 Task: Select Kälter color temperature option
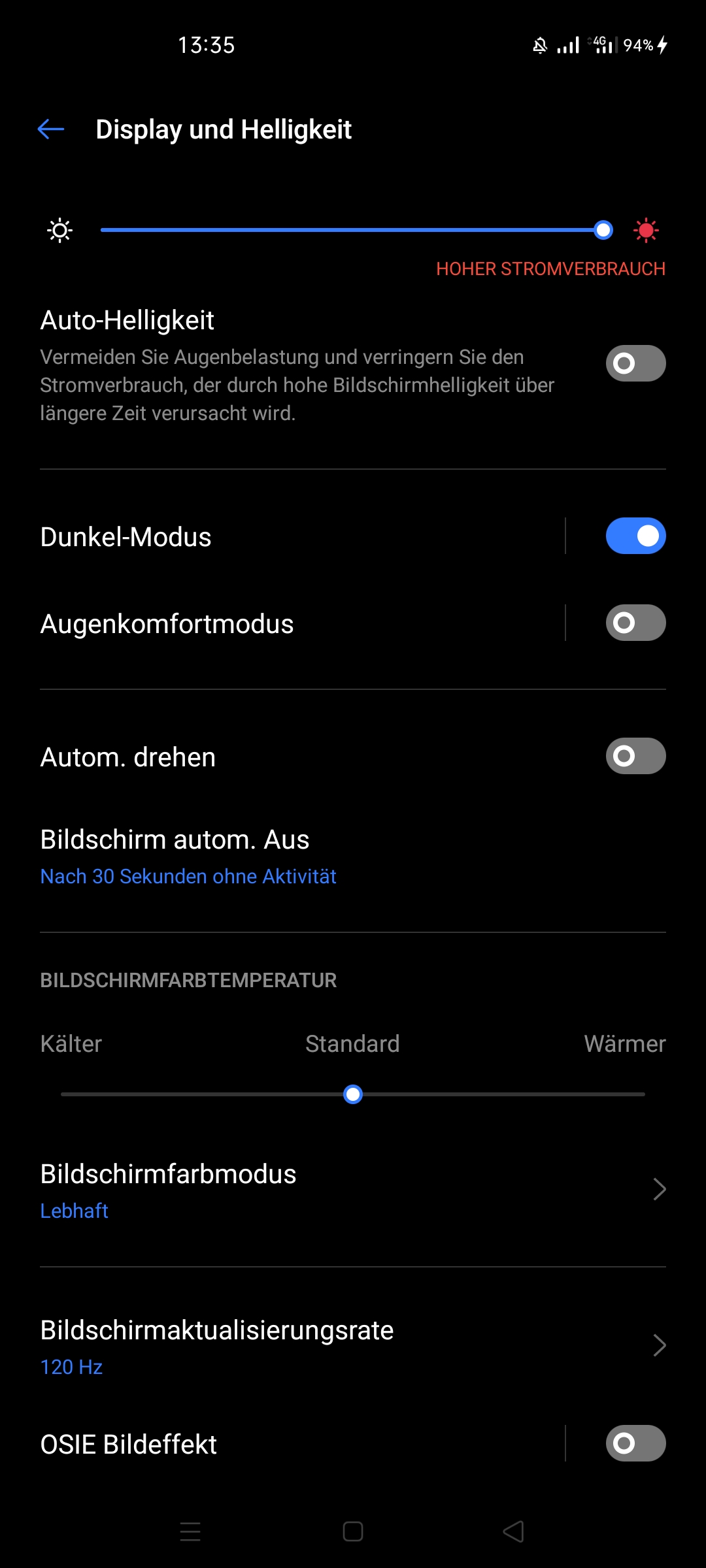click(x=71, y=1044)
